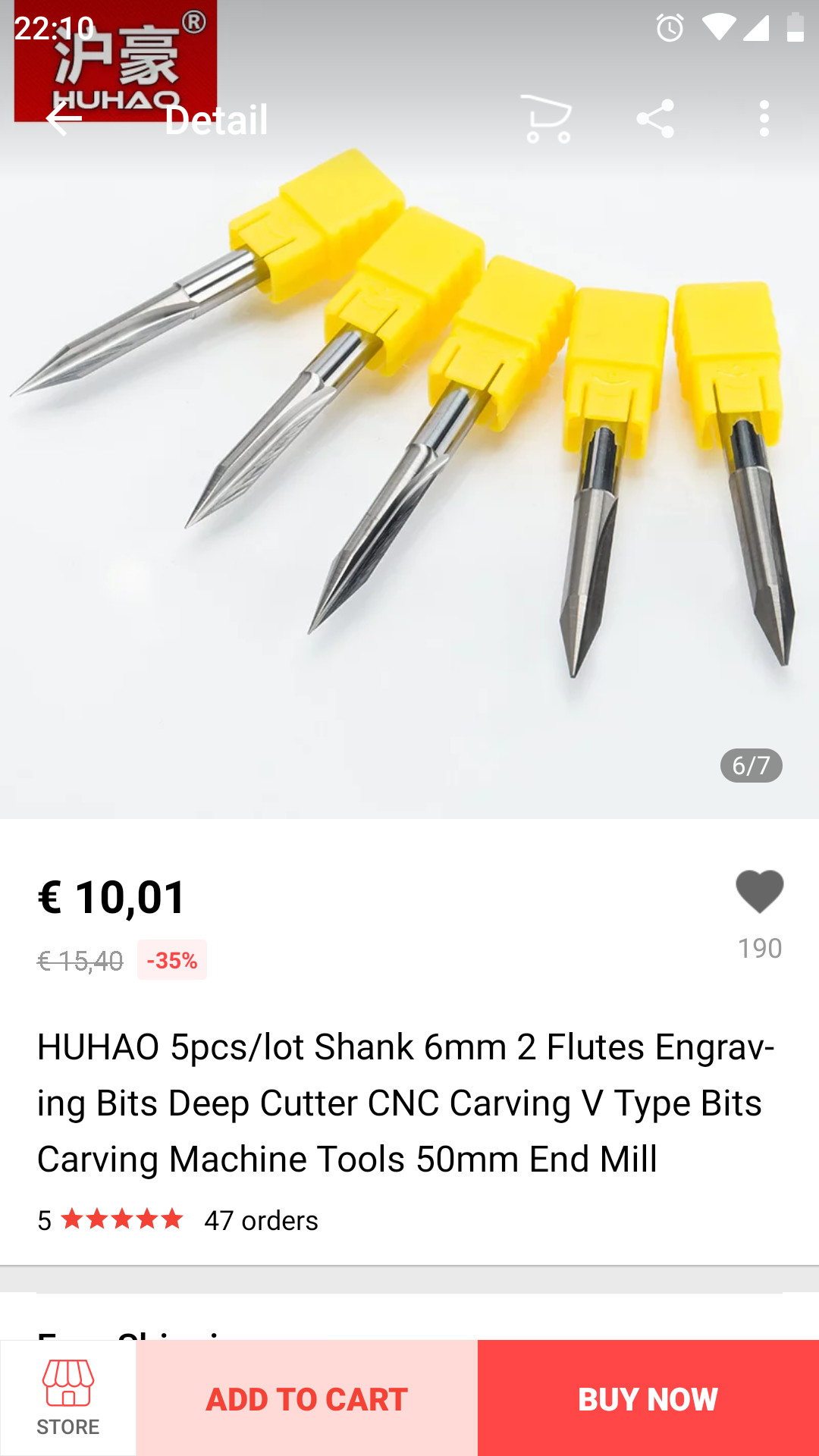
Task: Add product to wishlist with heart
Action: pyautogui.click(x=759, y=892)
